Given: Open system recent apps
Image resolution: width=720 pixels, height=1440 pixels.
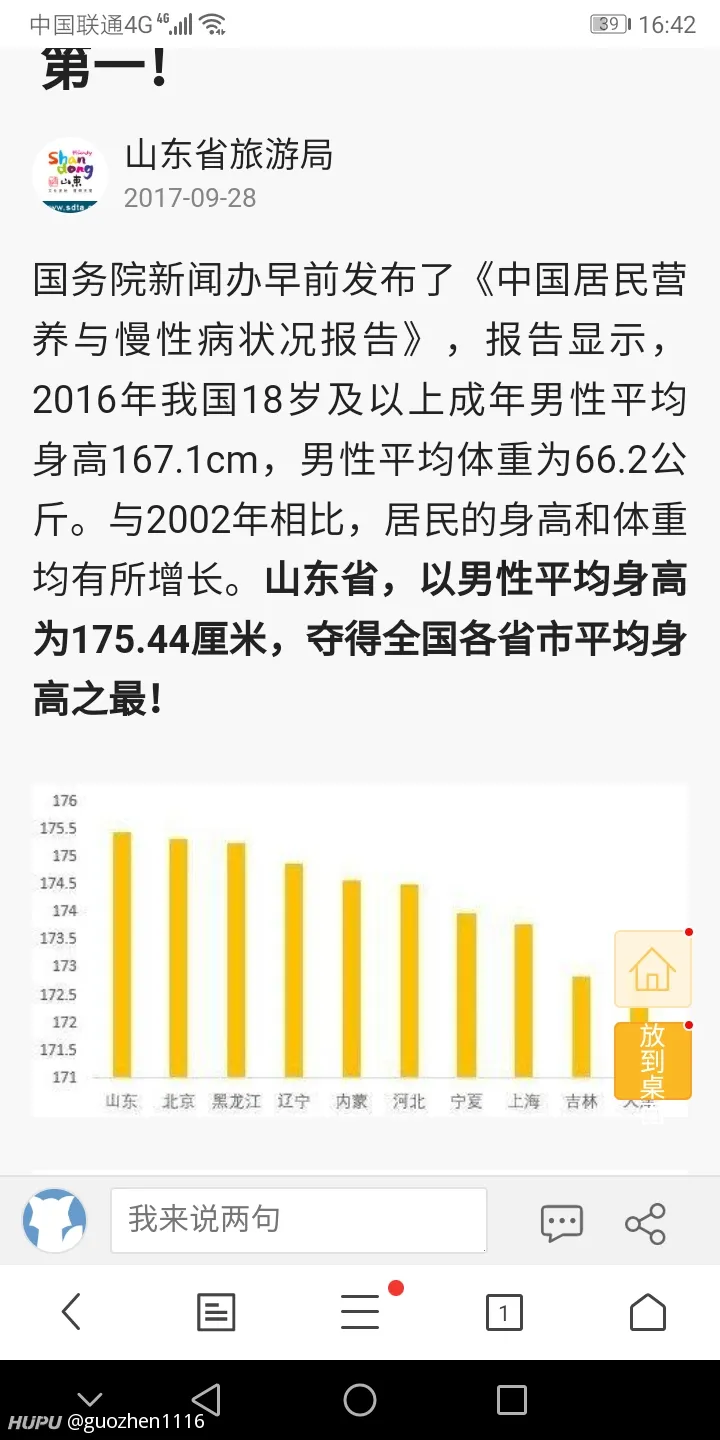Looking at the screenshot, I should (x=511, y=1399).
